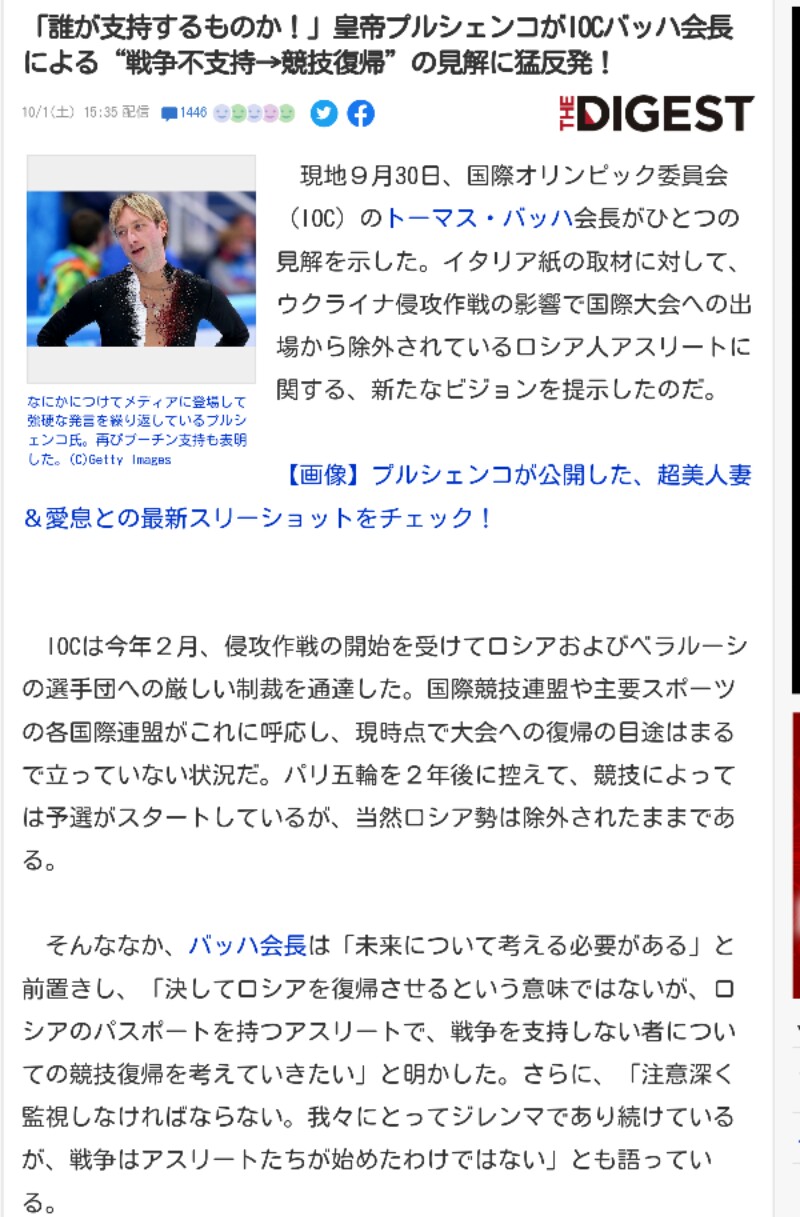Click the comment speech-bubble icon
The height and width of the screenshot is (1217, 800).
pos(169,115)
